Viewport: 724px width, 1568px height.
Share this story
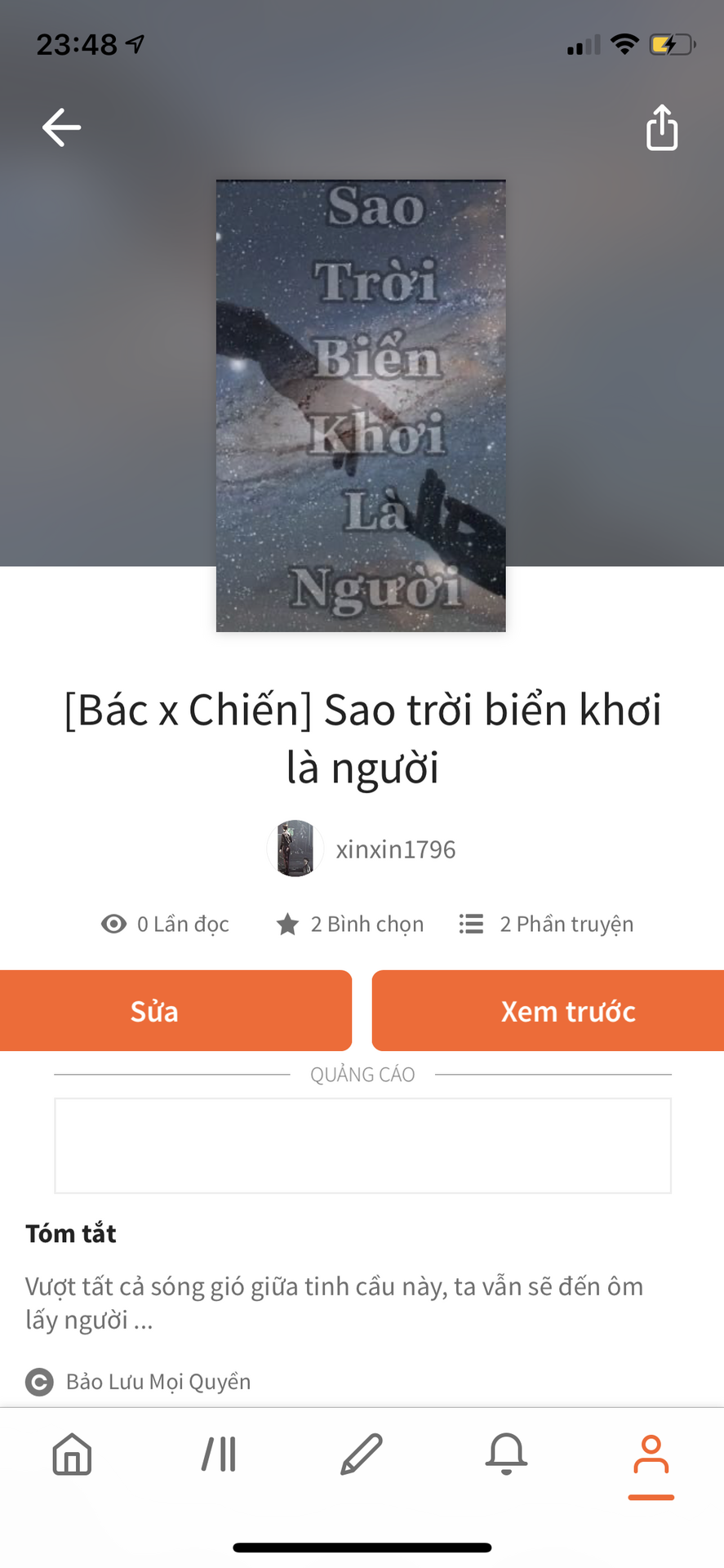(x=661, y=127)
